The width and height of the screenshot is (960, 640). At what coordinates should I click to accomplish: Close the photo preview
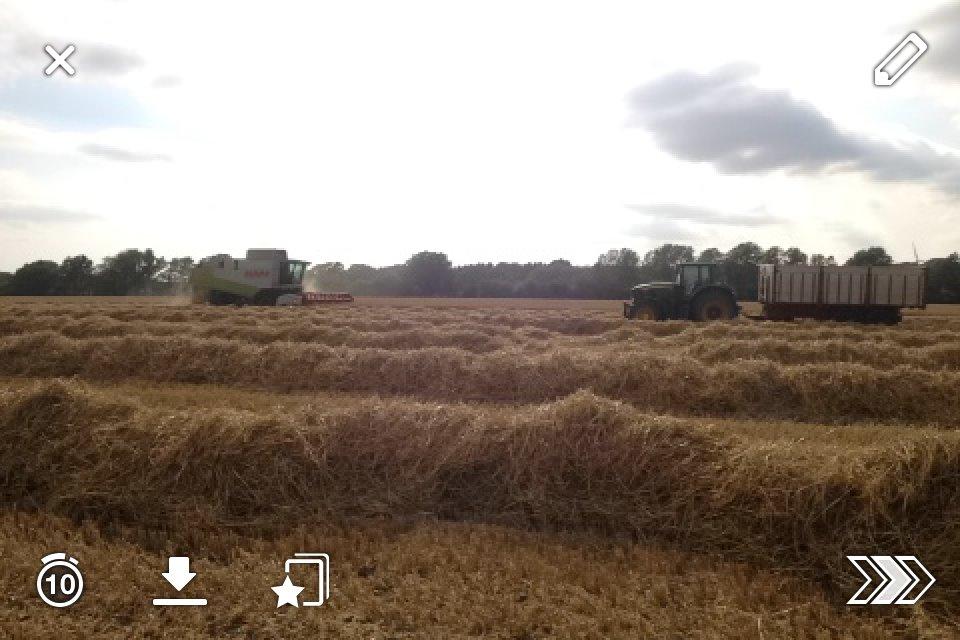(59, 61)
